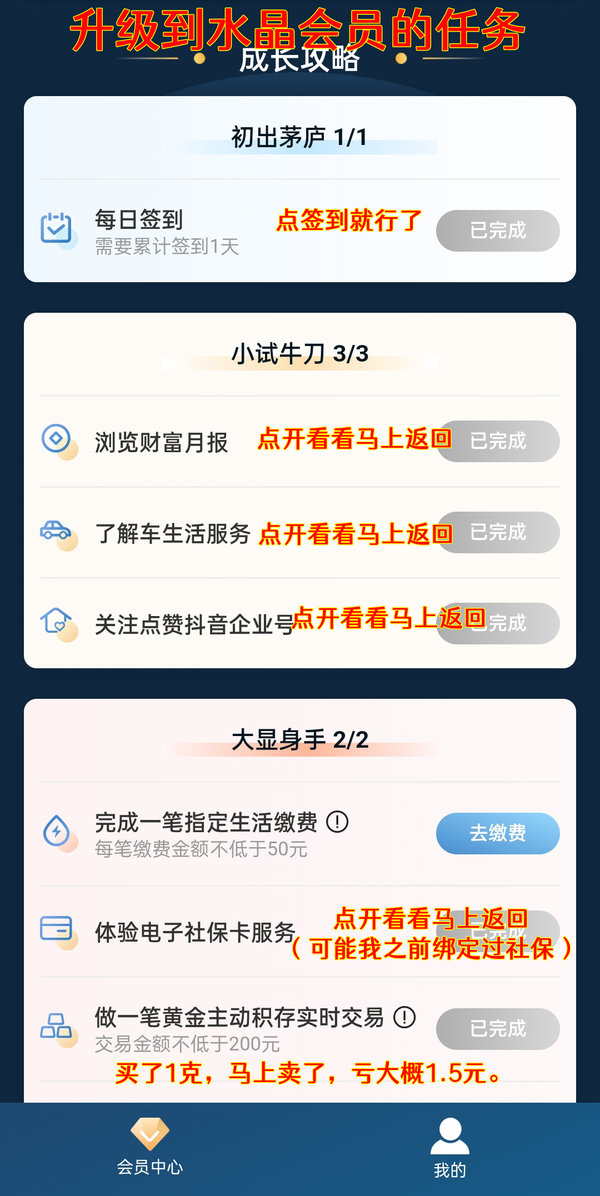Viewport: 600px width, 1196px height.
Task: Tap 已完成 button for 浏览财富月报
Action: pyautogui.click(x=497, y=441)
